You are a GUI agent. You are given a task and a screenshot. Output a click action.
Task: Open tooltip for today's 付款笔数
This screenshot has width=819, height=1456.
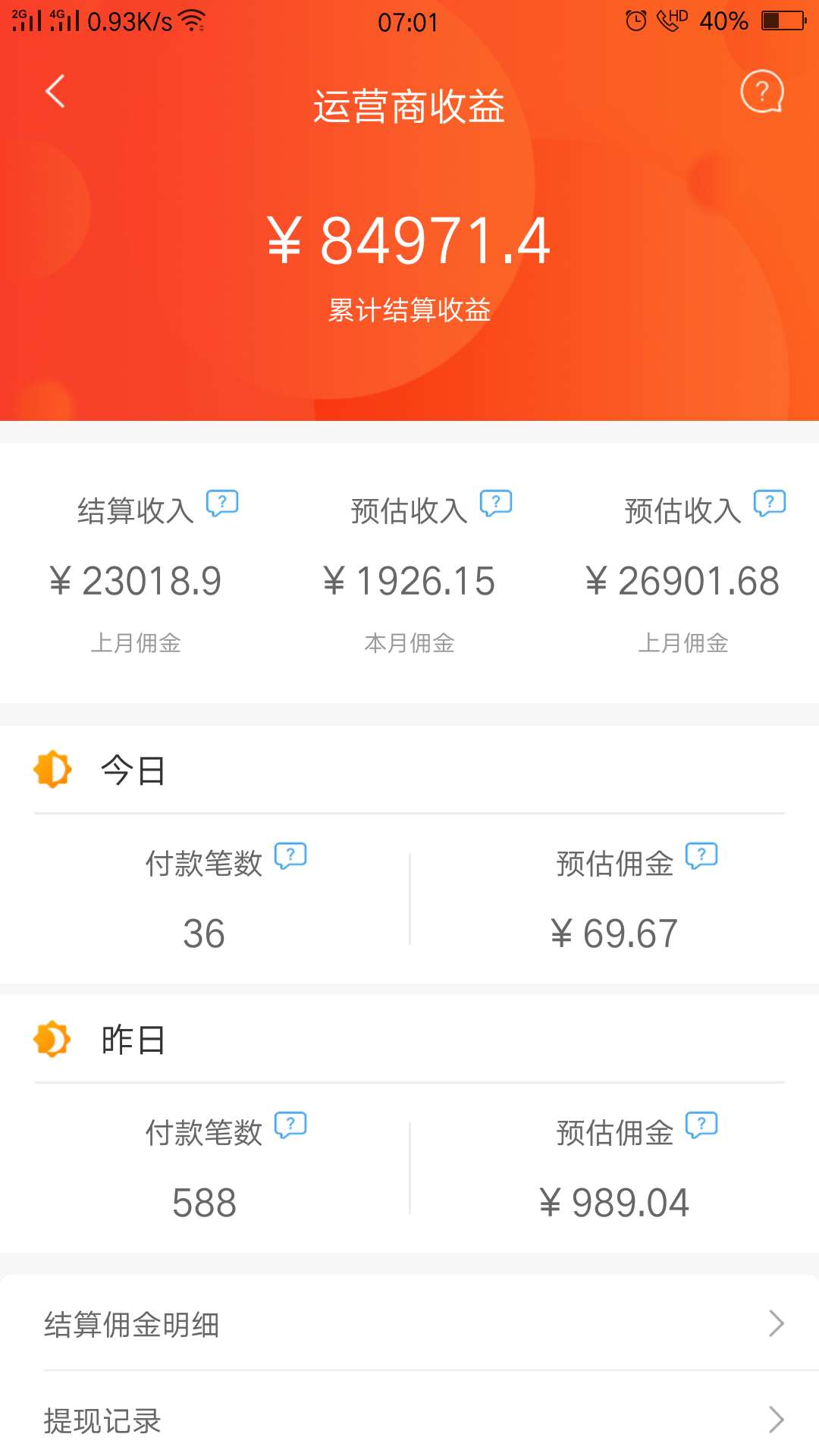pyautogui.click(x=290, y=856)
